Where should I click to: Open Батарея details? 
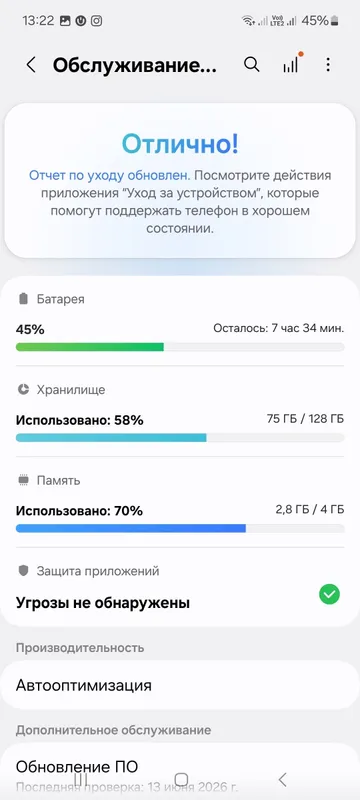pyautogui.click(x=180, y=321)
